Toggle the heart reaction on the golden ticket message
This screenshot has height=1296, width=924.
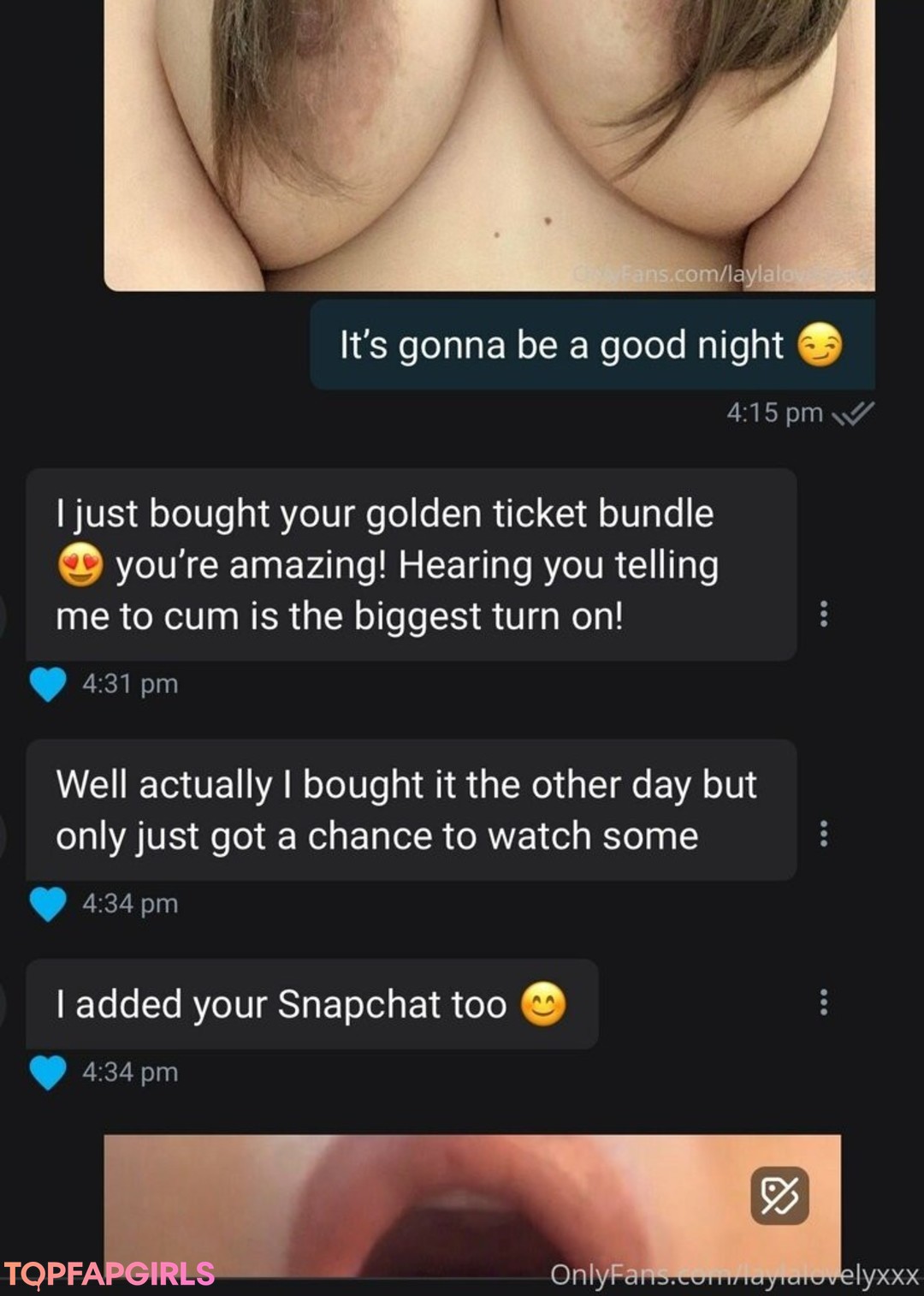tap(47, 683)
